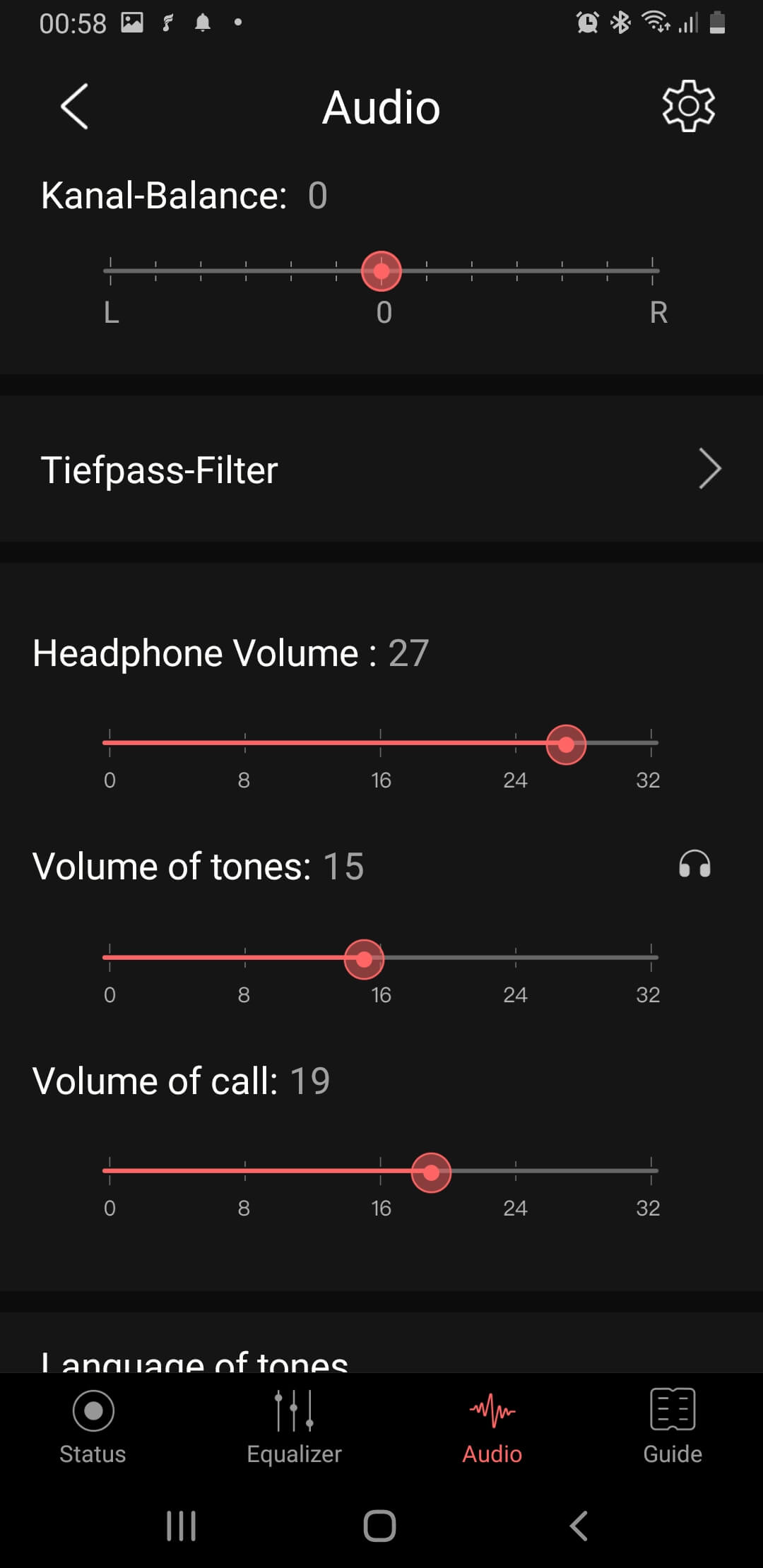The image size is (763, 1568).
Task: Tap the Headphone Volume slider handle
Action: [566, 744]
